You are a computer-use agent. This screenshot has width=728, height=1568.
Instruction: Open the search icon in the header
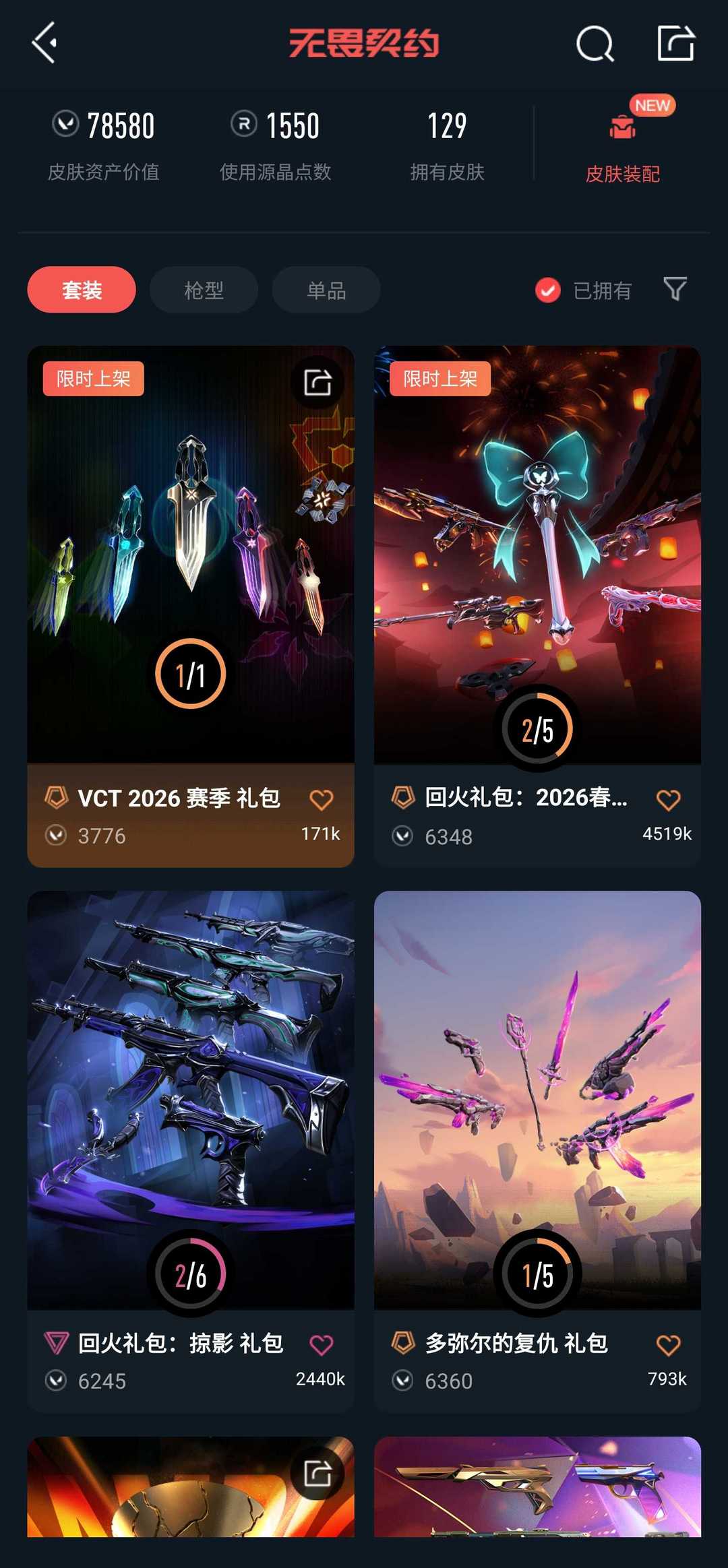click(x=595, y=44)
